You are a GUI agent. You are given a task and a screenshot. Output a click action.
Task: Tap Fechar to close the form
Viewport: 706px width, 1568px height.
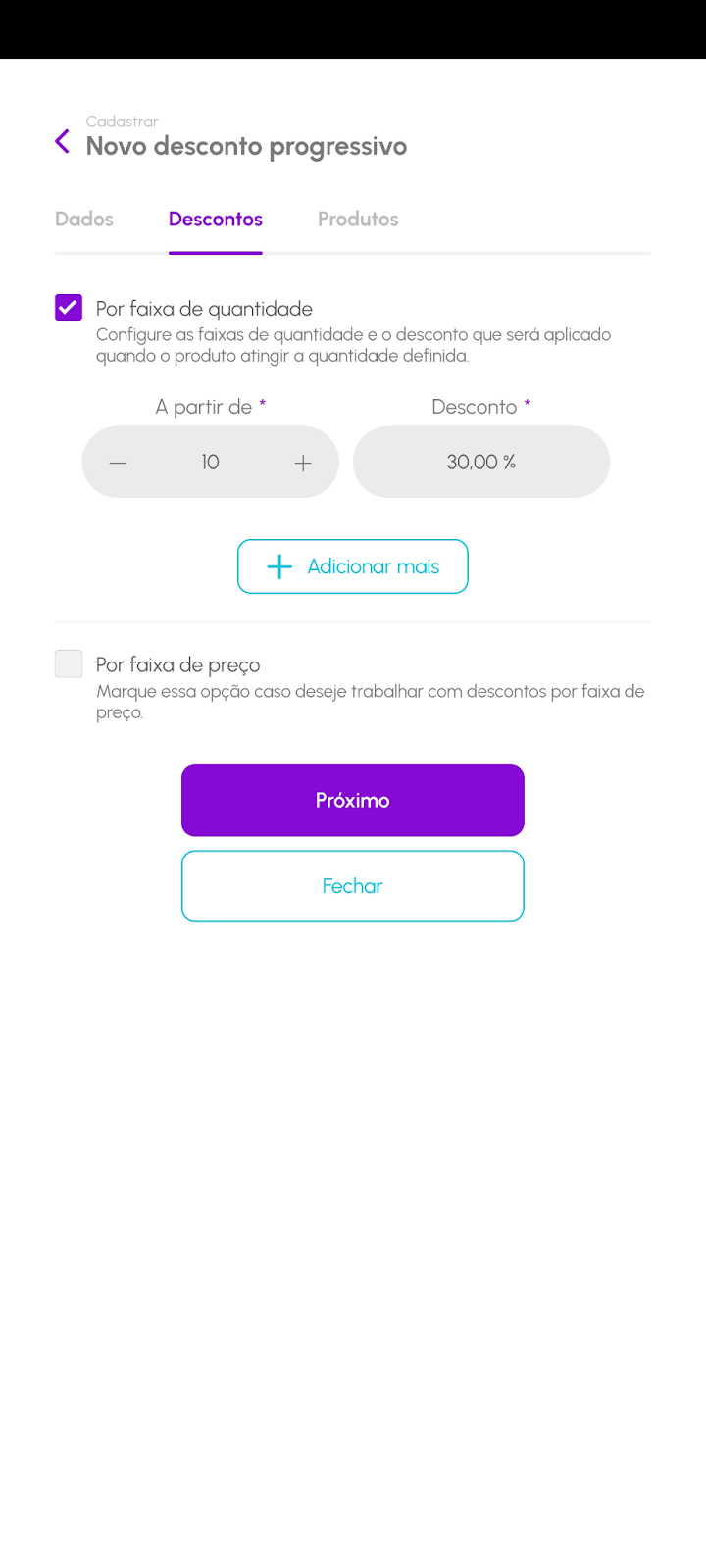pos(353,886)
